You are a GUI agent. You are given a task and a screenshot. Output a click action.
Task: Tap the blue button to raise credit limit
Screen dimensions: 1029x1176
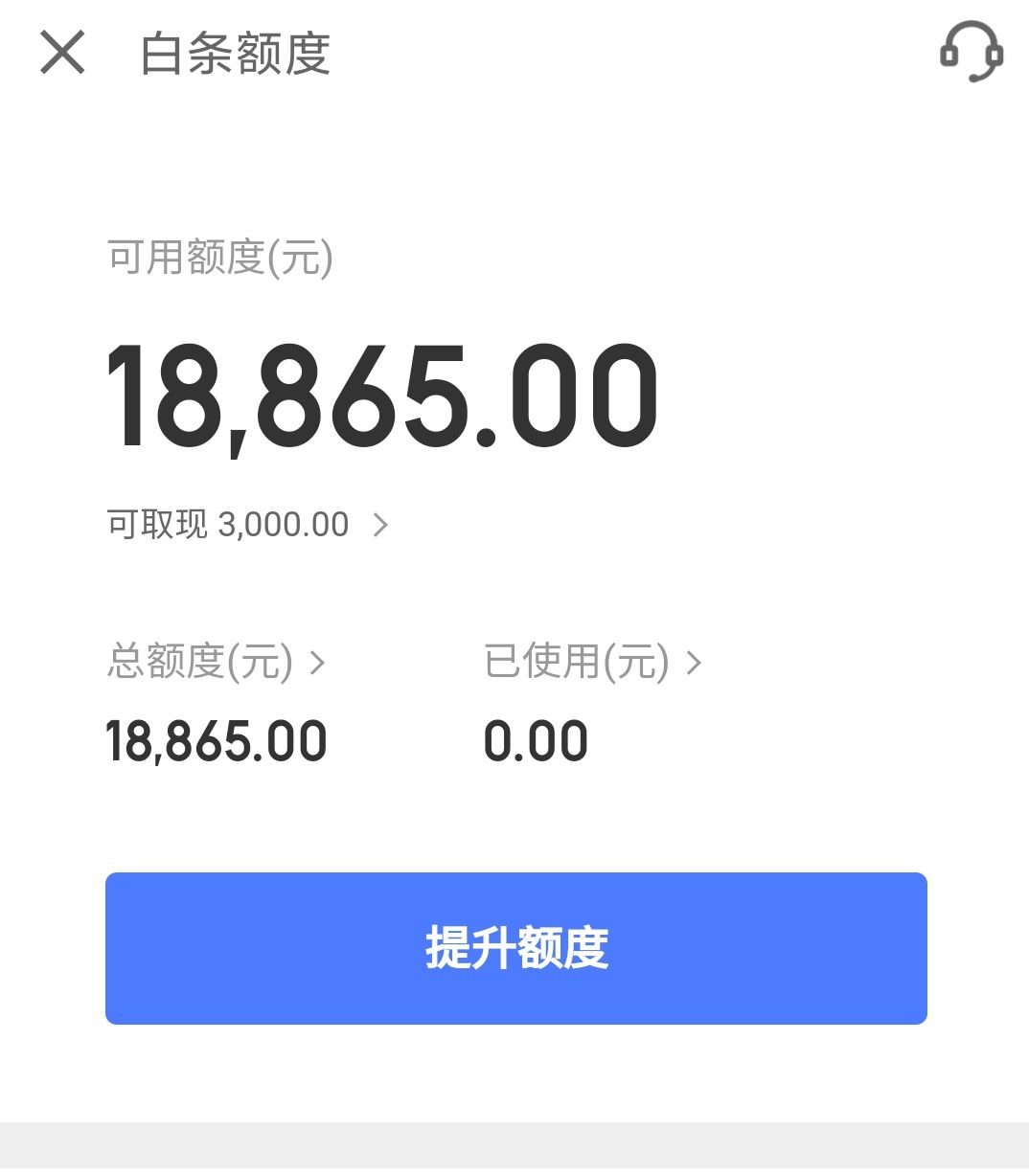click(514, 948)
